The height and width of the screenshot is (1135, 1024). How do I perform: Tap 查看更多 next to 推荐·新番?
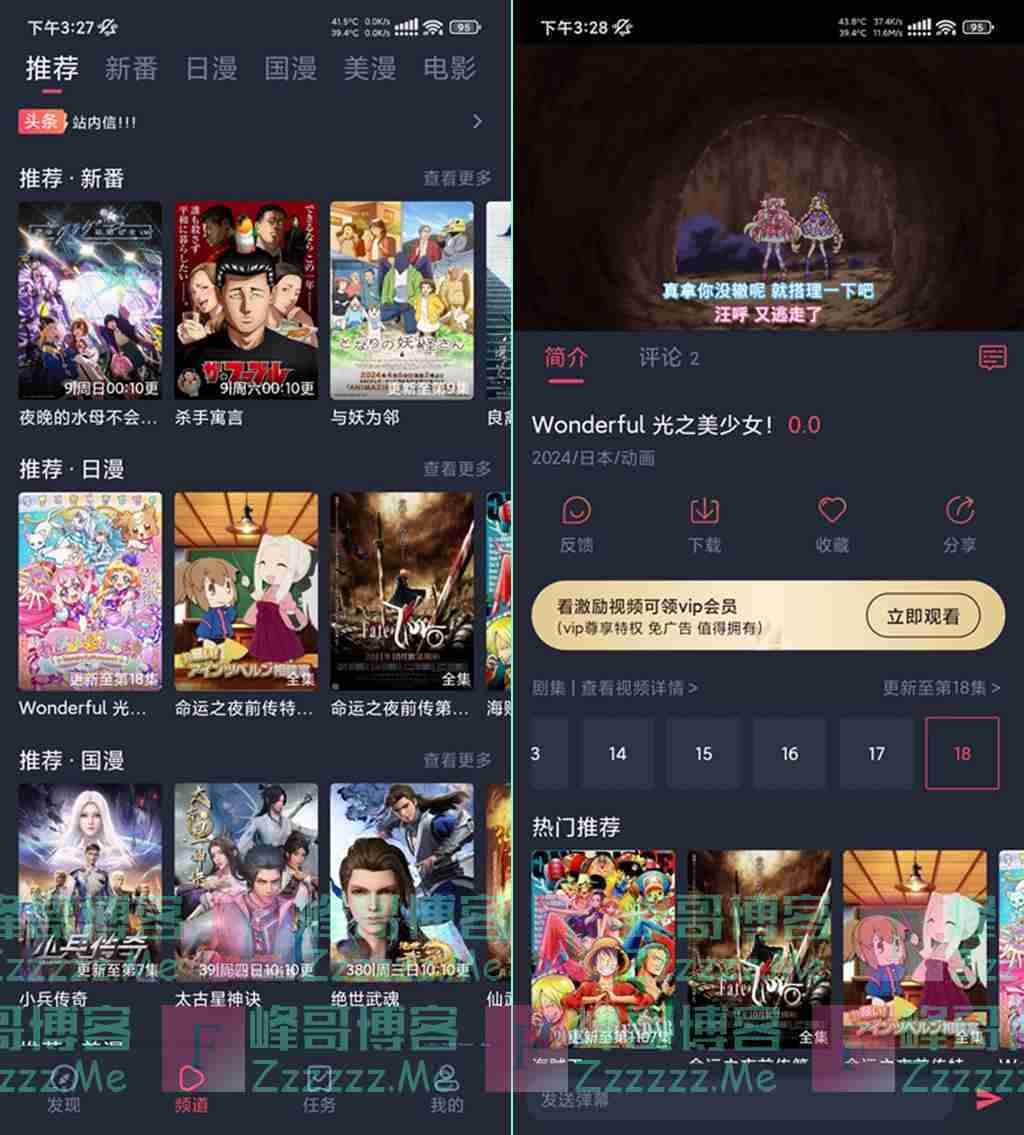coord(457,178)
